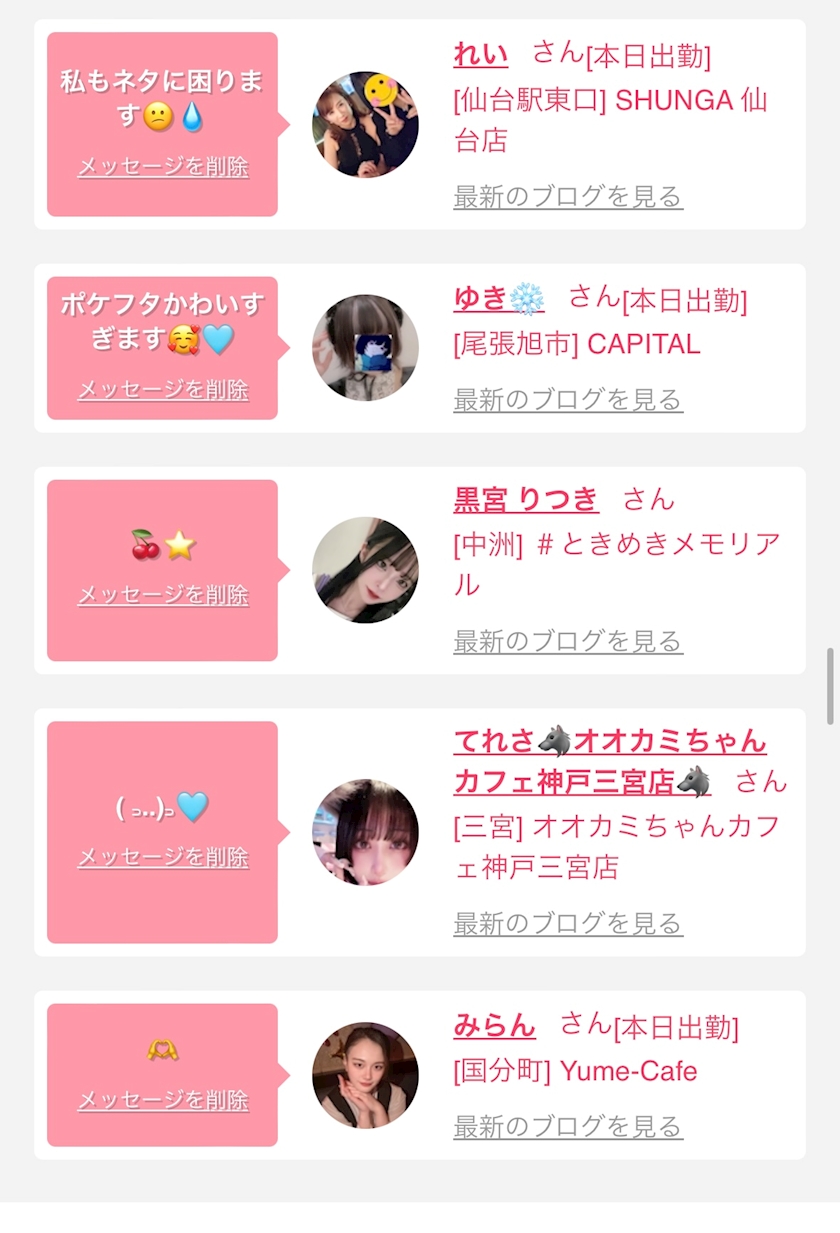Open みらん's profile name link

pyautogui.click(x=494, y=1026)
